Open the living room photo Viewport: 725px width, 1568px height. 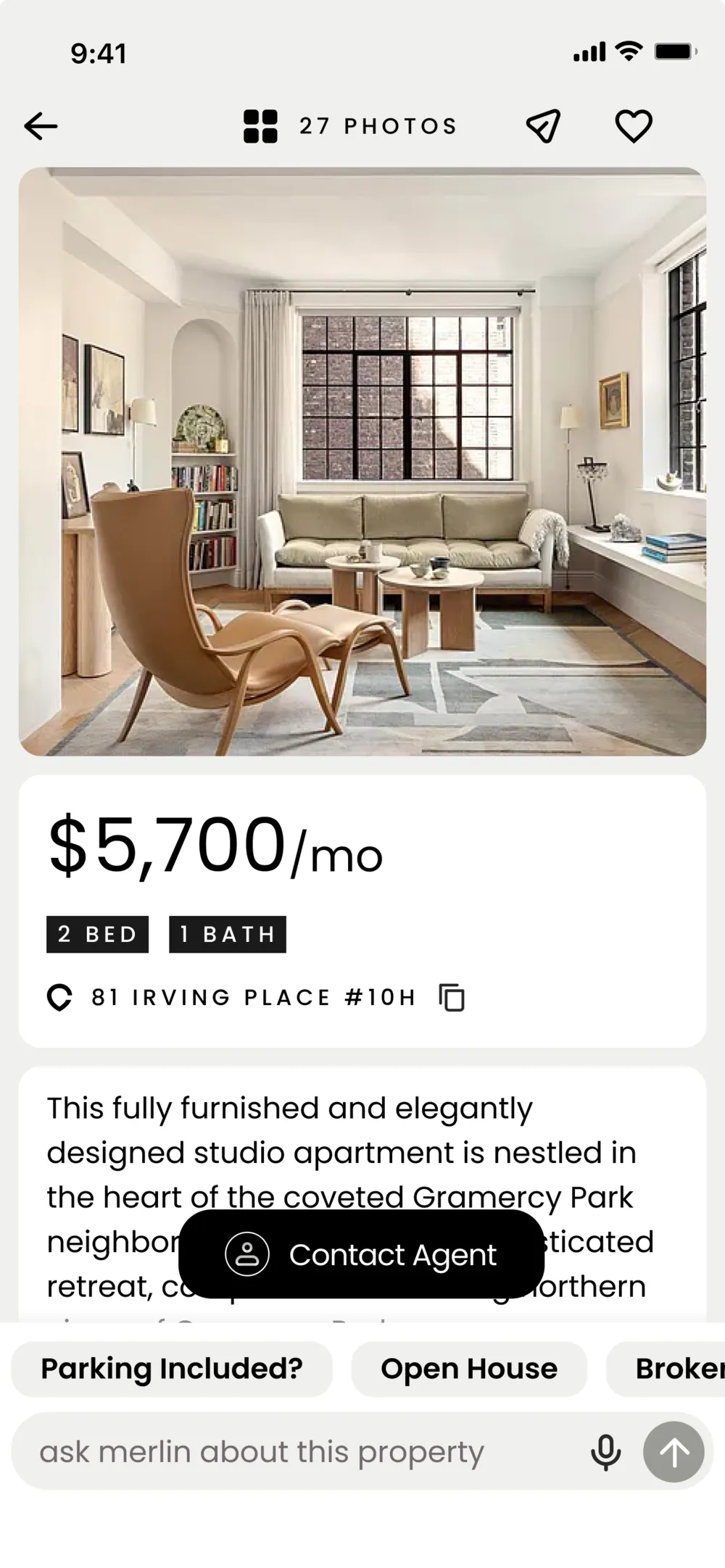pyautogui.click(x=362, y=462)
